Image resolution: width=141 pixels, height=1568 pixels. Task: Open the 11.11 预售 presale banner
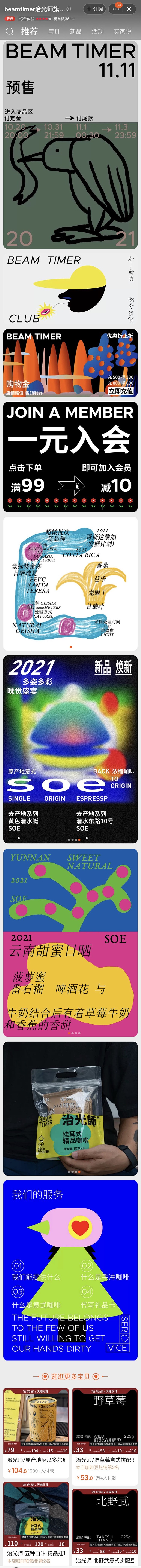tap(70, 146)
